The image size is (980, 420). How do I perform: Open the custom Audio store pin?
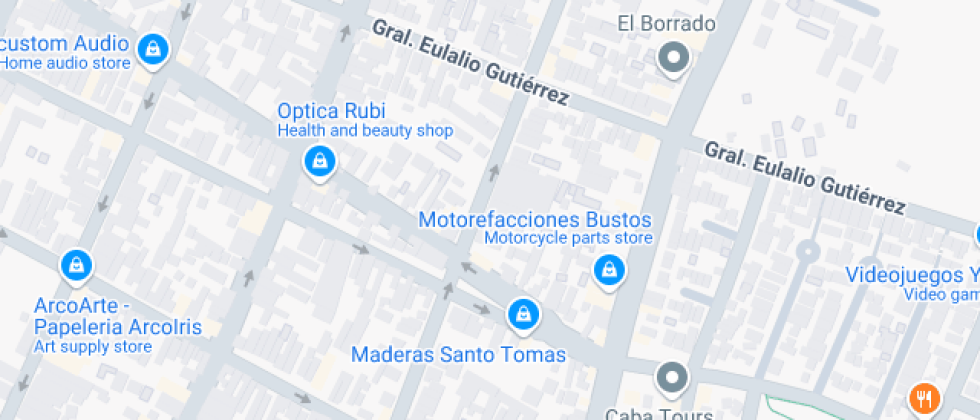[152, 48]
